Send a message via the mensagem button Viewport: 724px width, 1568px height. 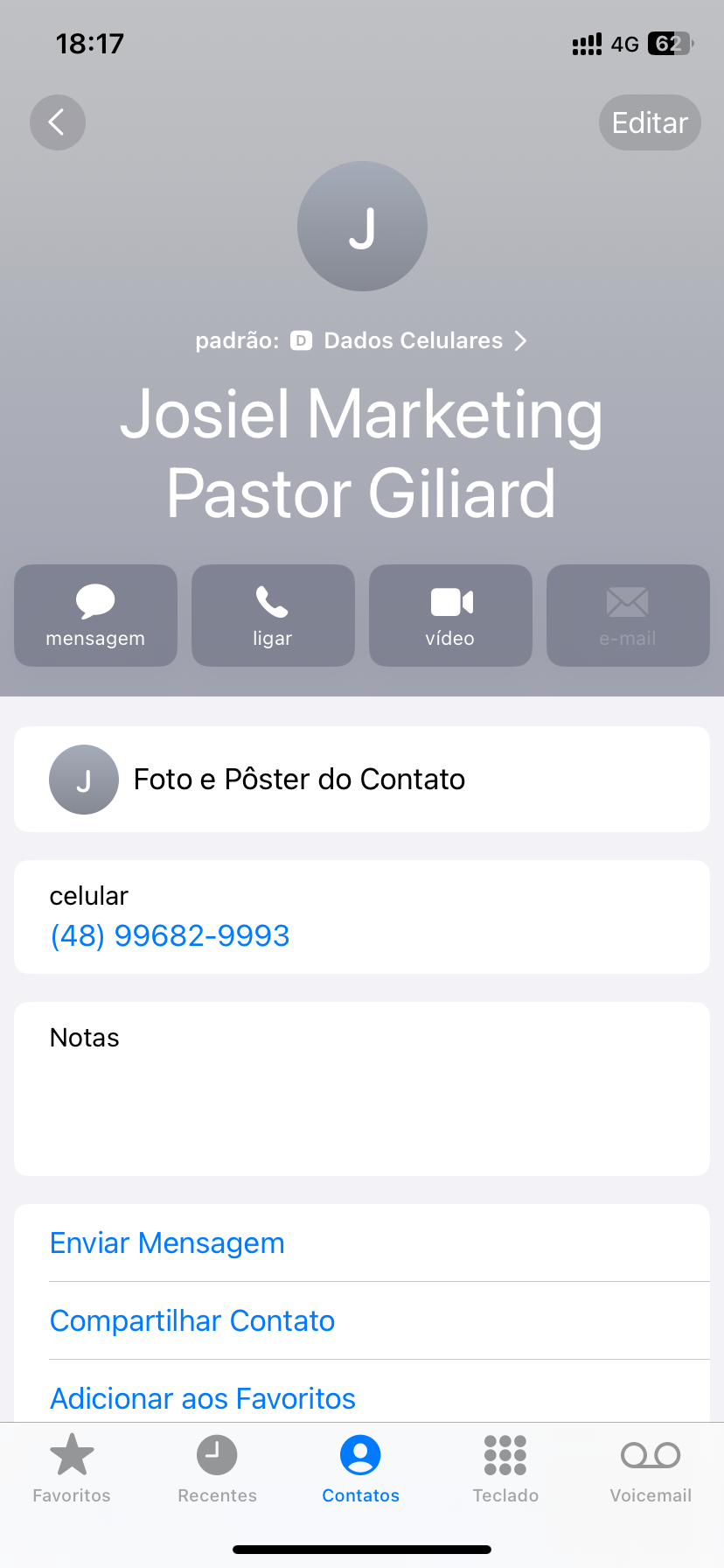point(95,615)
